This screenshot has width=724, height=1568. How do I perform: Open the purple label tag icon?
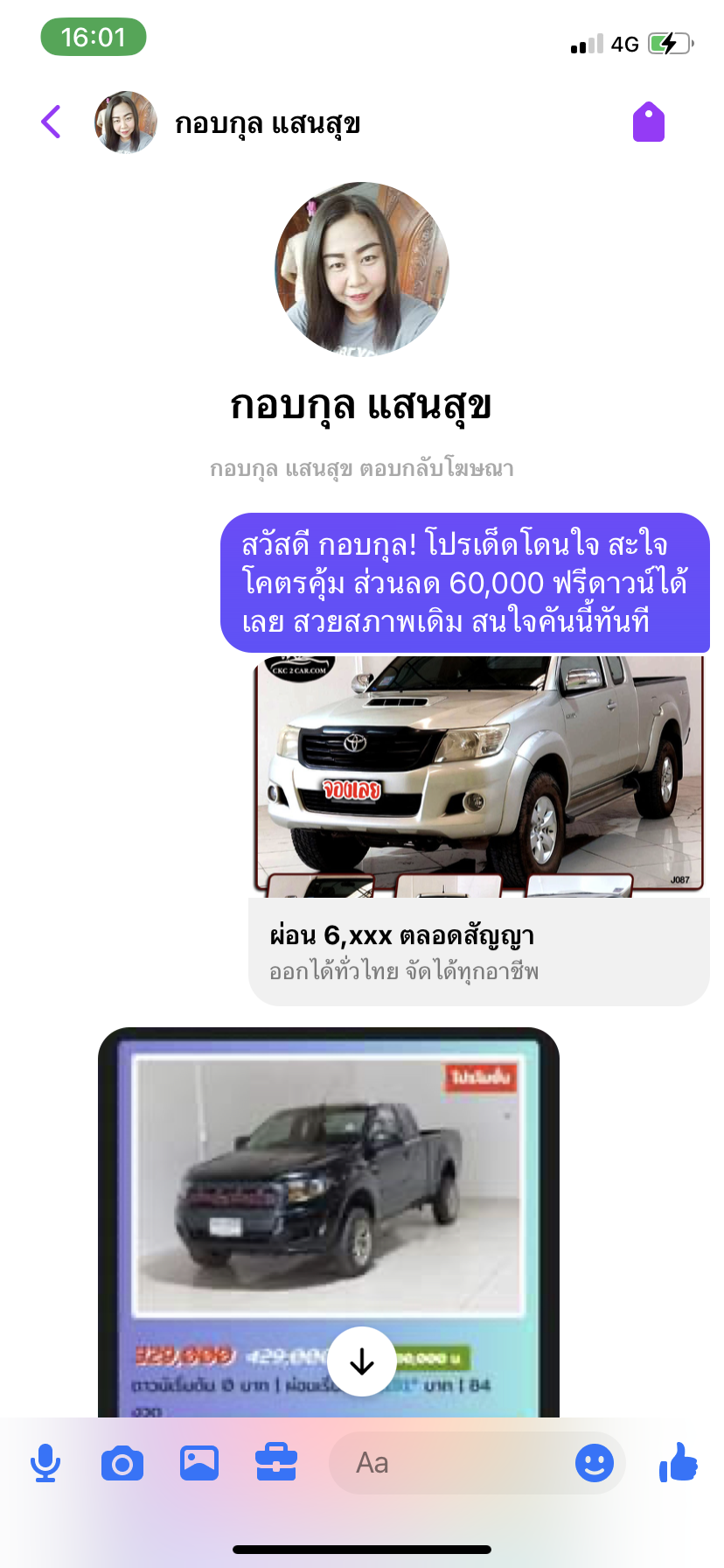[649, 122]
